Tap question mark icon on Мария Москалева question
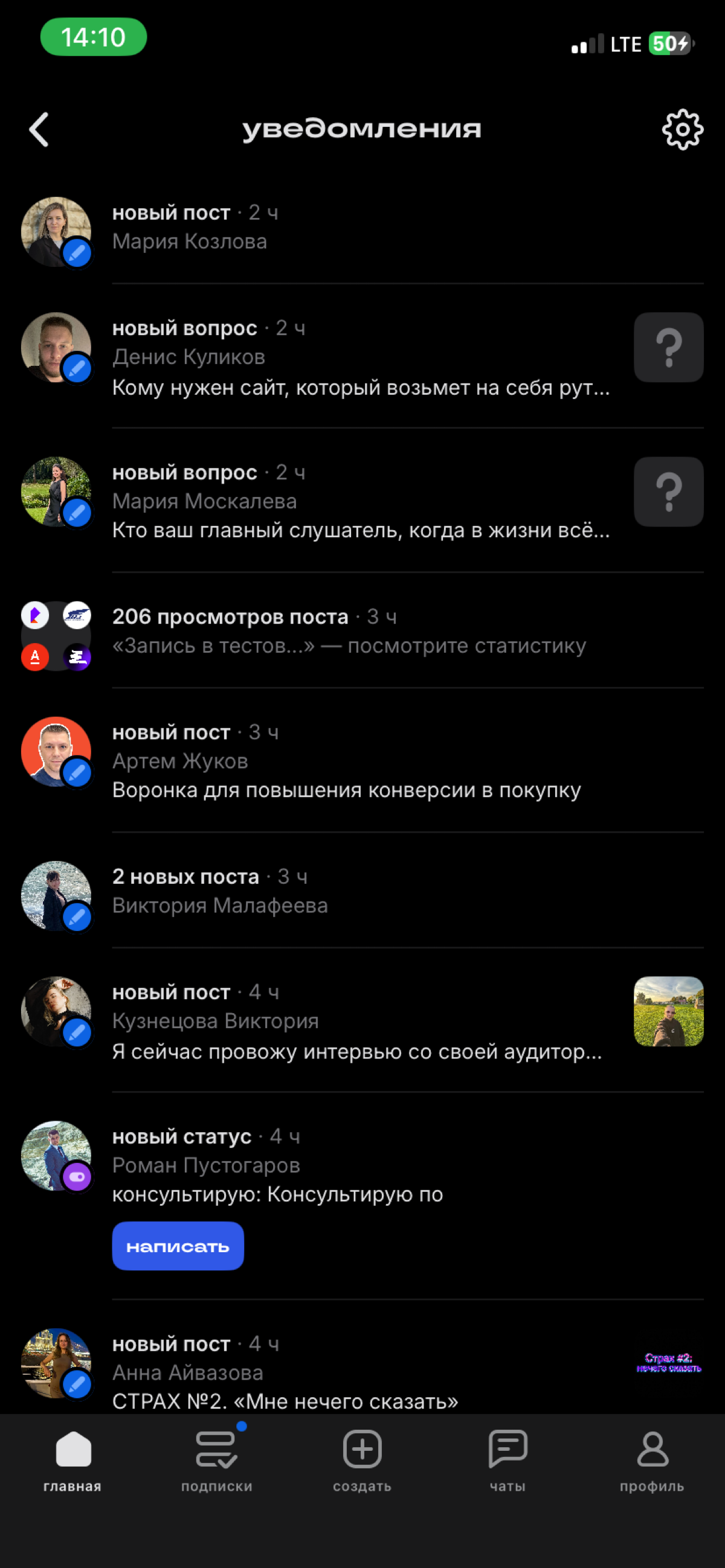725x1568 pixels. click(x=668, y=492)
